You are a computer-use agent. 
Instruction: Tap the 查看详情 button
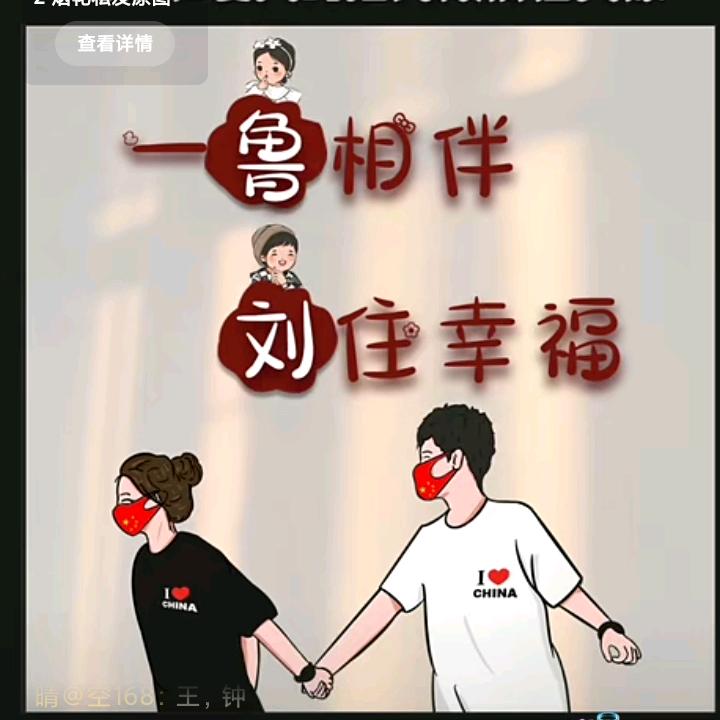coord(115,44)
